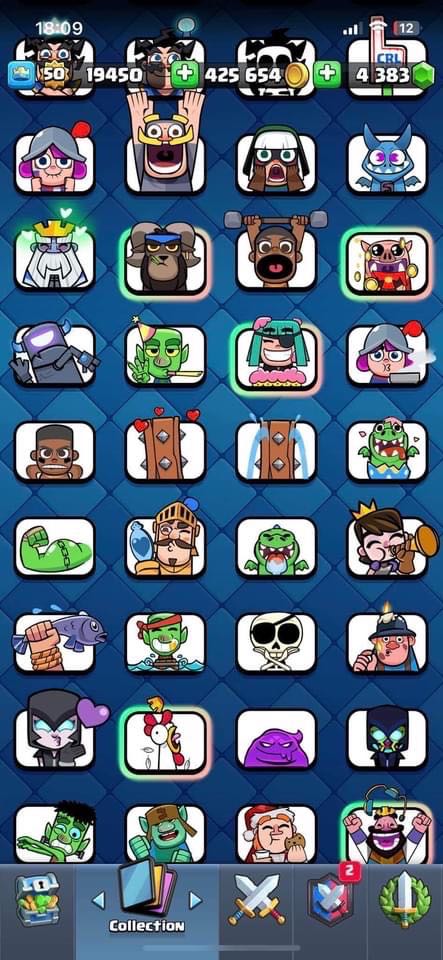Pick the chicken emote
The image size is (443, 960).
pyautogui.click(x=166, y=738)
